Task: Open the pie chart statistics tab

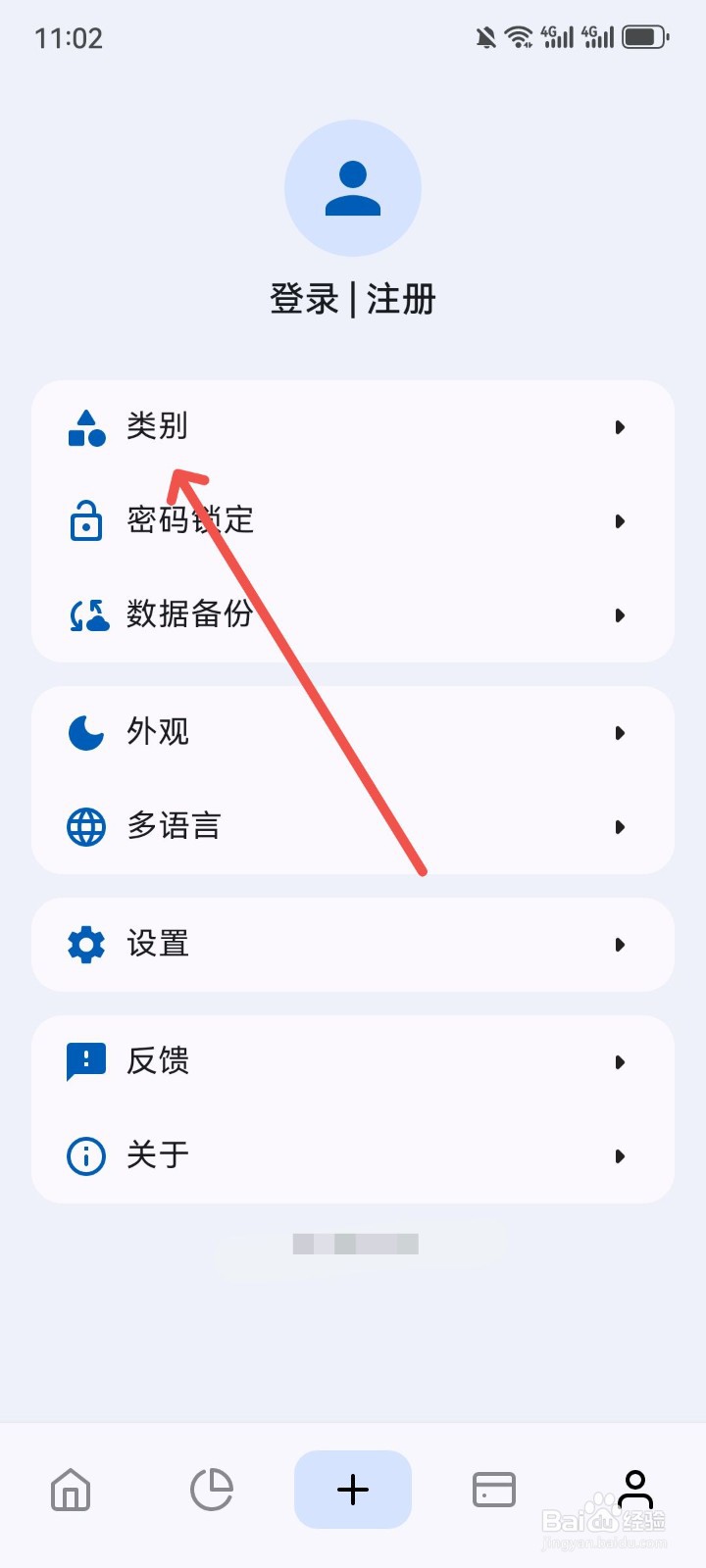Action: (211, 1490)
